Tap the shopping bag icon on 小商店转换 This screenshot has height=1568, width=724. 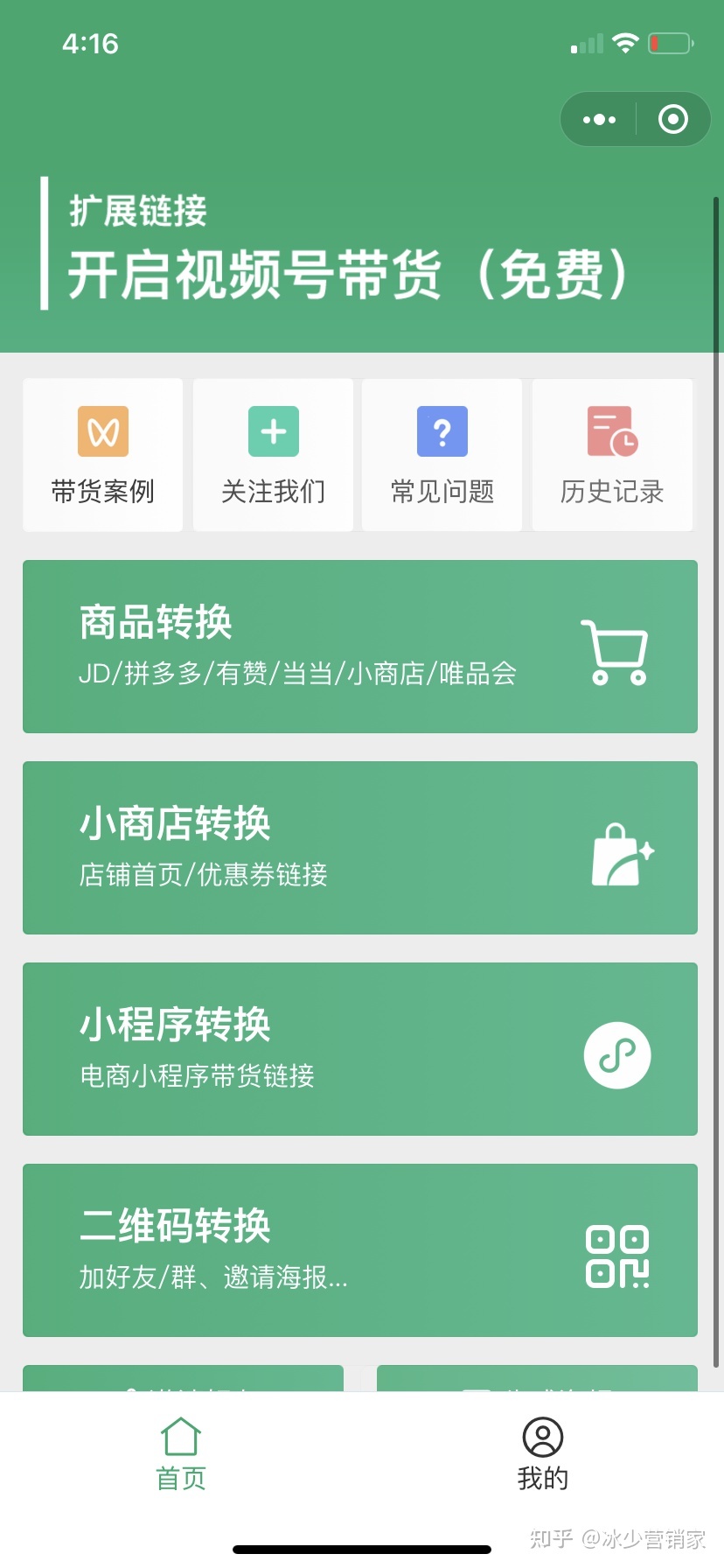617,851
